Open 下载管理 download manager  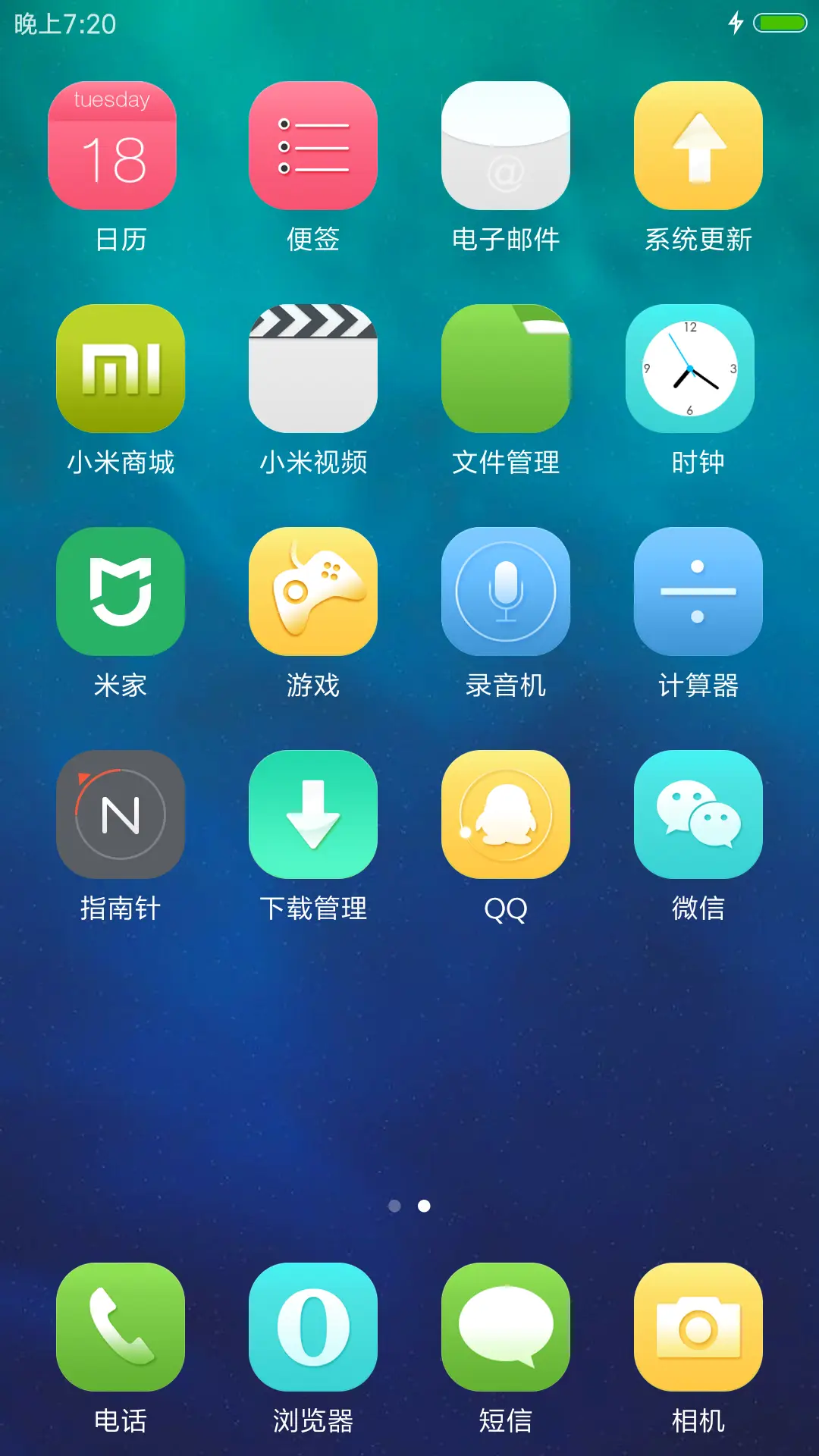pos(312,815)
